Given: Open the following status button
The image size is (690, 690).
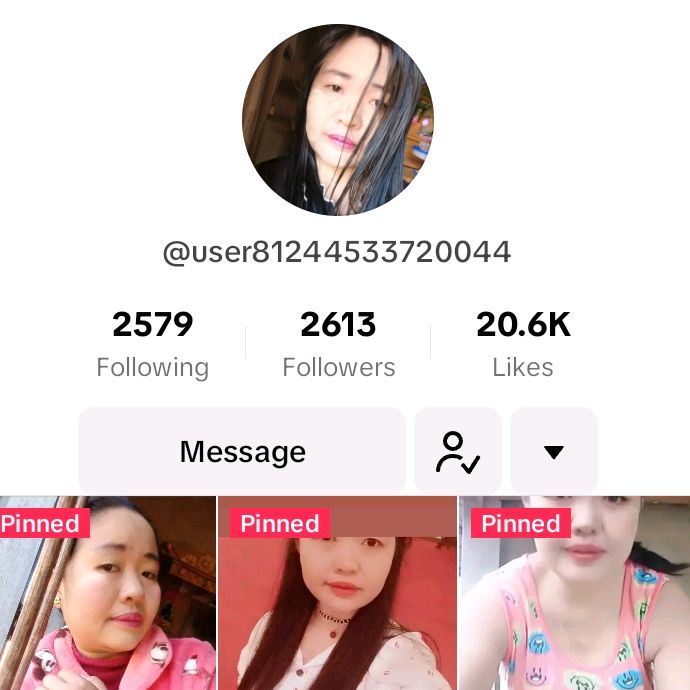Looking at the screenshot, I should (458, 451).
